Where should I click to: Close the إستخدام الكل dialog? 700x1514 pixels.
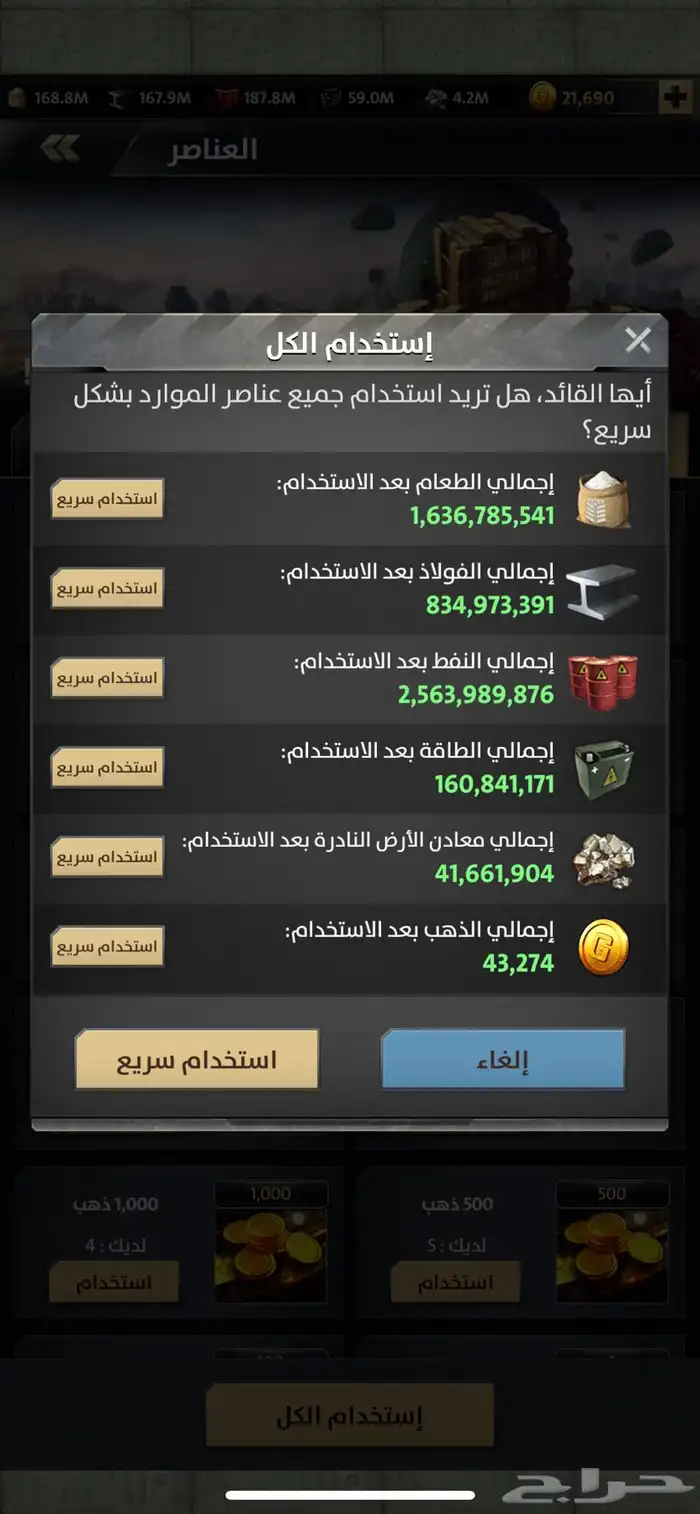tap(638, 341)
